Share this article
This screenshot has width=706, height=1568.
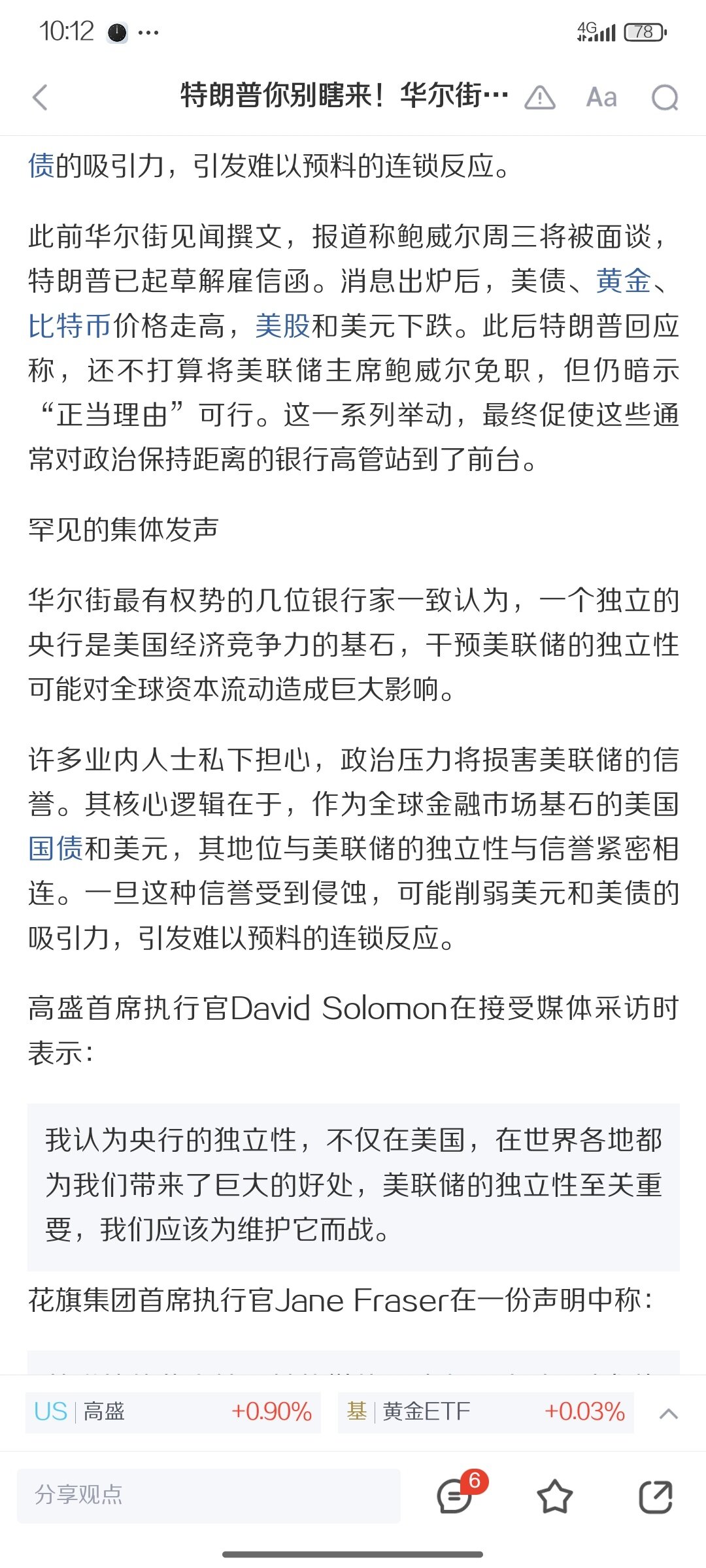point(656,1497)
